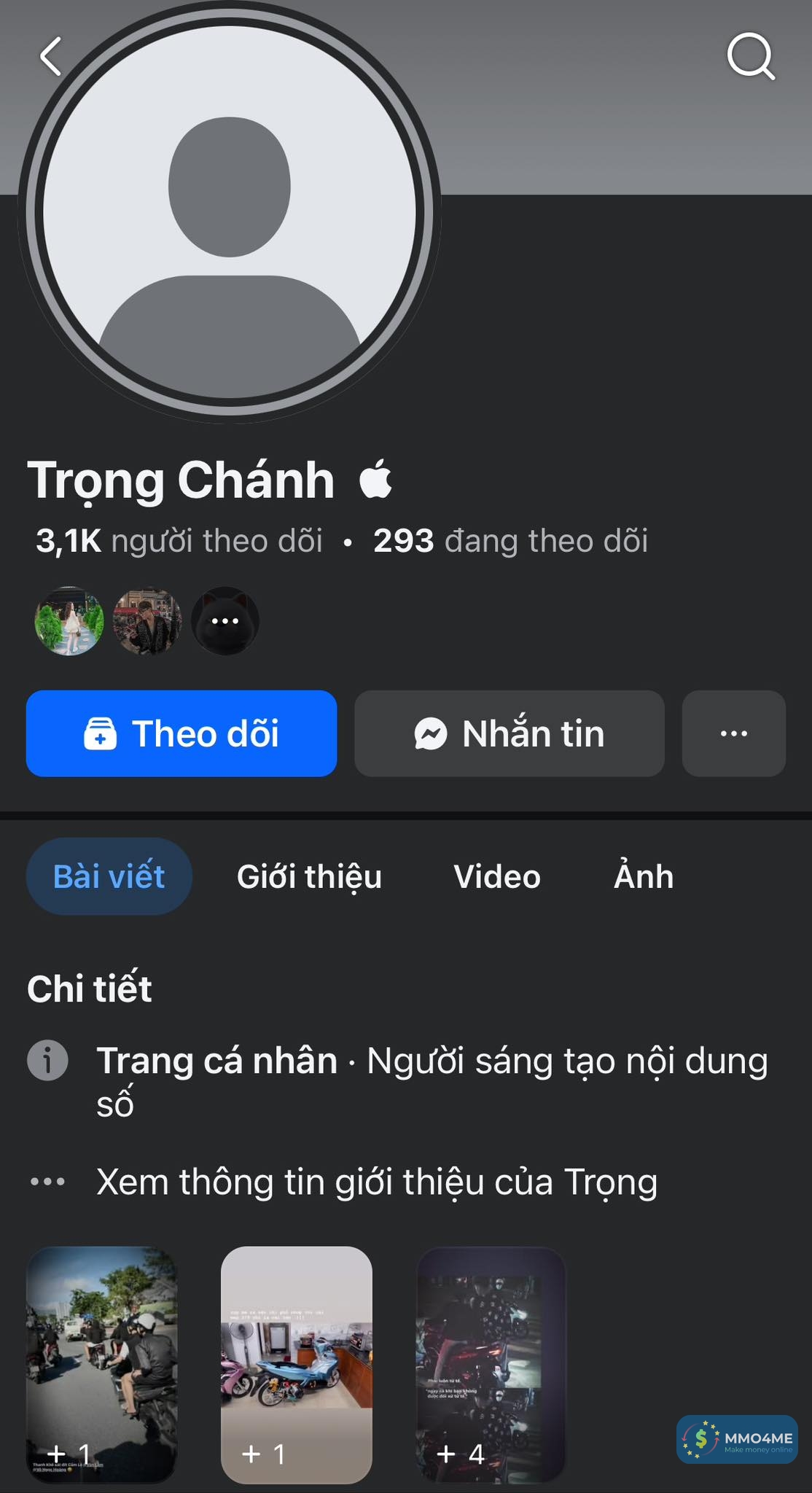The image size is (812, 1493).
Task: Go back using the top-left arrow
Action: 51,57
